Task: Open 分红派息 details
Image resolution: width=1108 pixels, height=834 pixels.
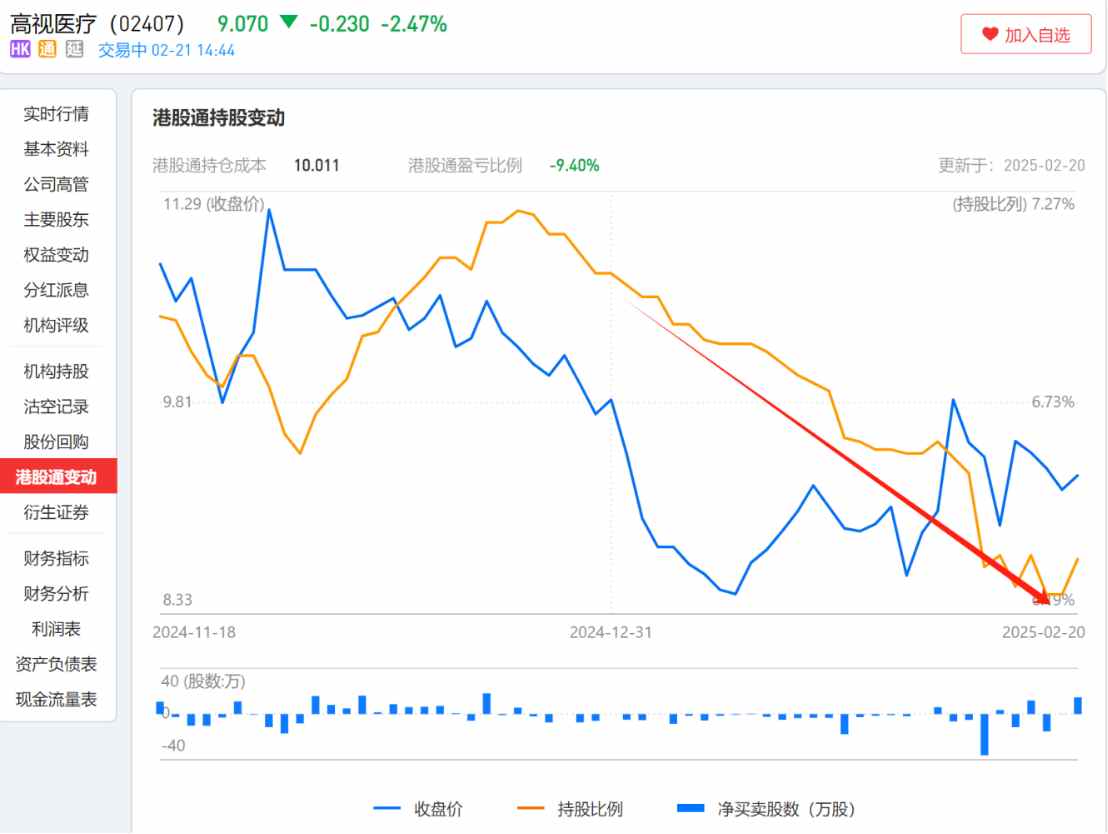Action: pos(56,290)
